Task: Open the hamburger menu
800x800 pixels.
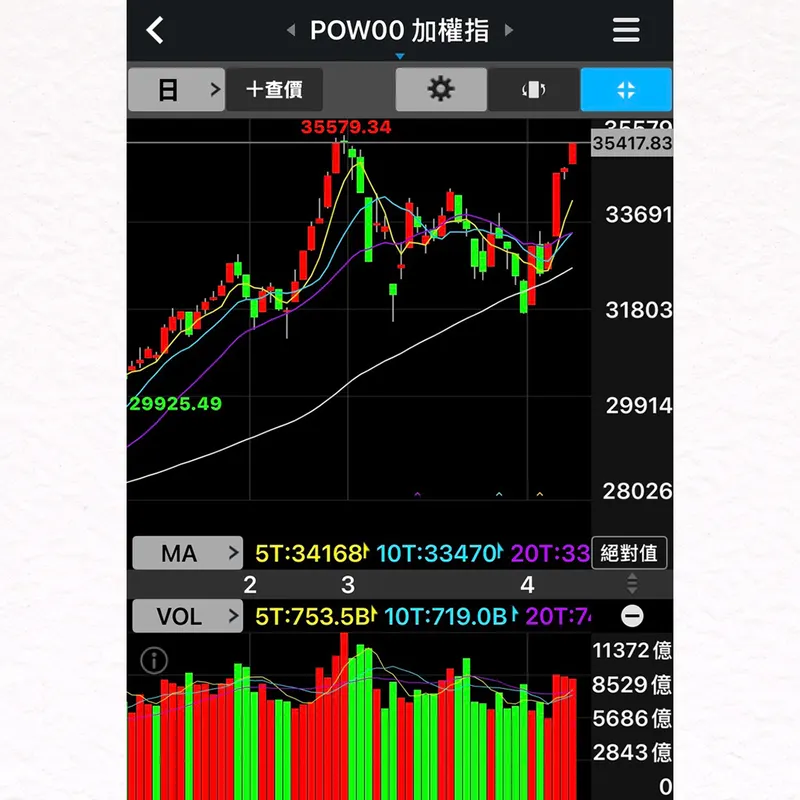Action: (x=626, y=30)
